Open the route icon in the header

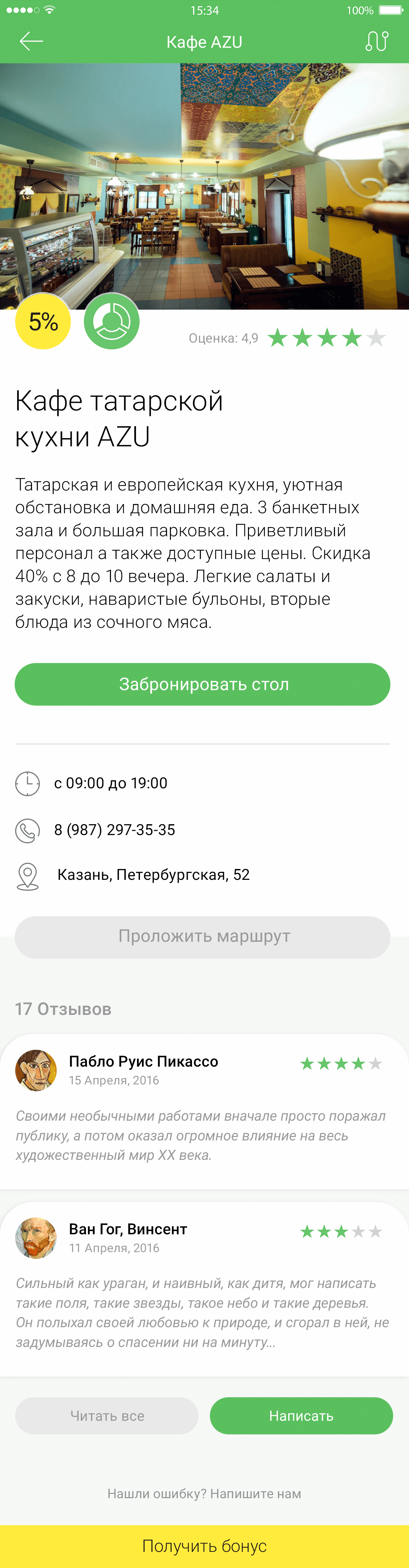click(x=376, y=42)
